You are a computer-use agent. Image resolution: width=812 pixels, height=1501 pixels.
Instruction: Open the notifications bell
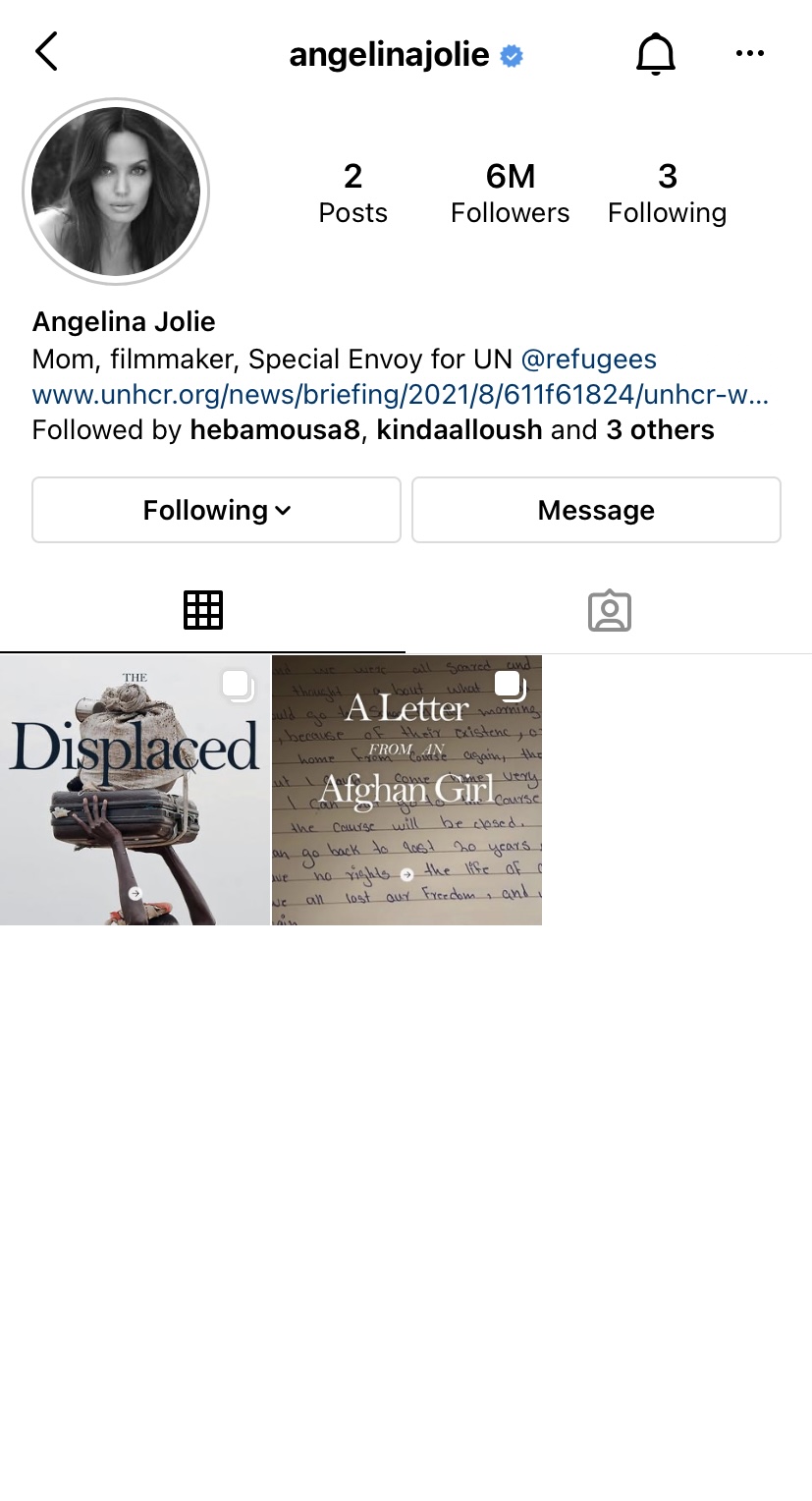(x=655, y=54)
